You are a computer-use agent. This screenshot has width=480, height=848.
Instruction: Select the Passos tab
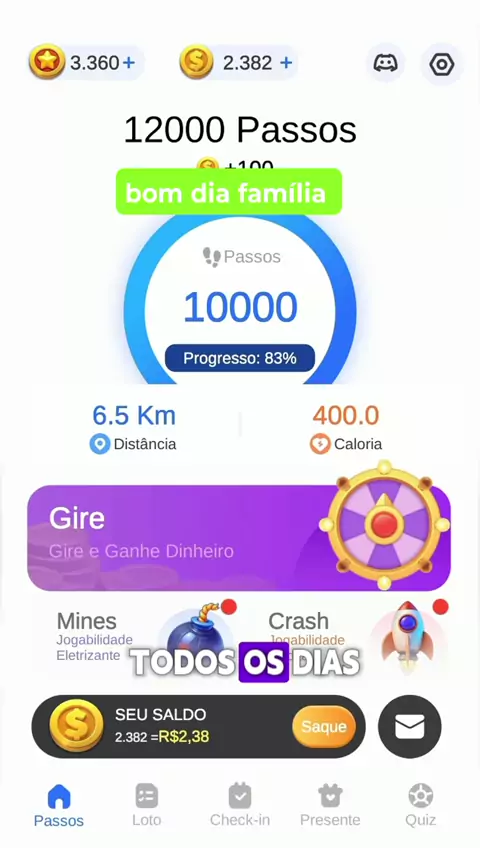[x=58, y=806]
